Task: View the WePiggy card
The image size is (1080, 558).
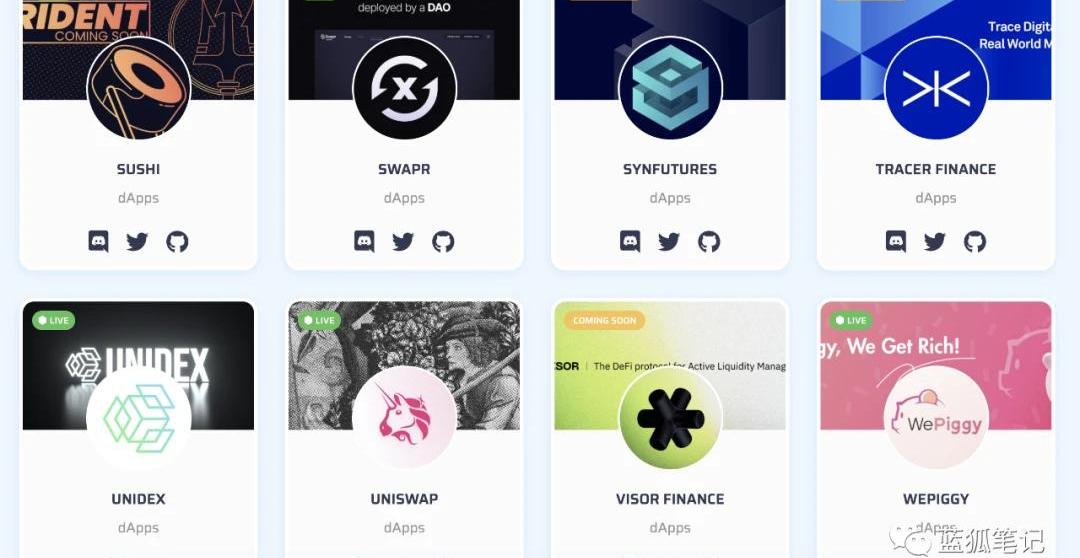Action: (x=936, y=498)
